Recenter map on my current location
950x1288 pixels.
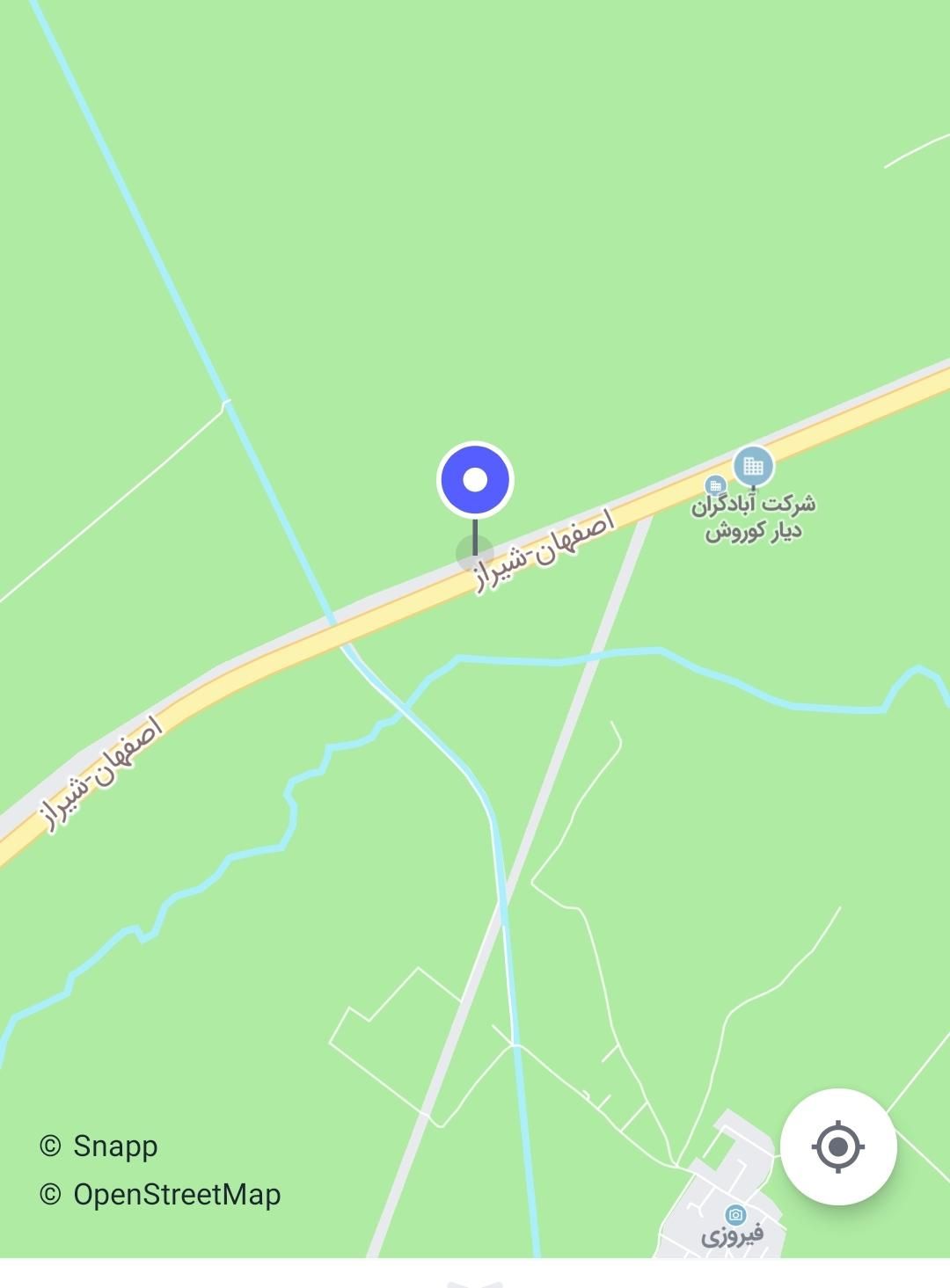pyautogui.click(x=838, y=1146)
